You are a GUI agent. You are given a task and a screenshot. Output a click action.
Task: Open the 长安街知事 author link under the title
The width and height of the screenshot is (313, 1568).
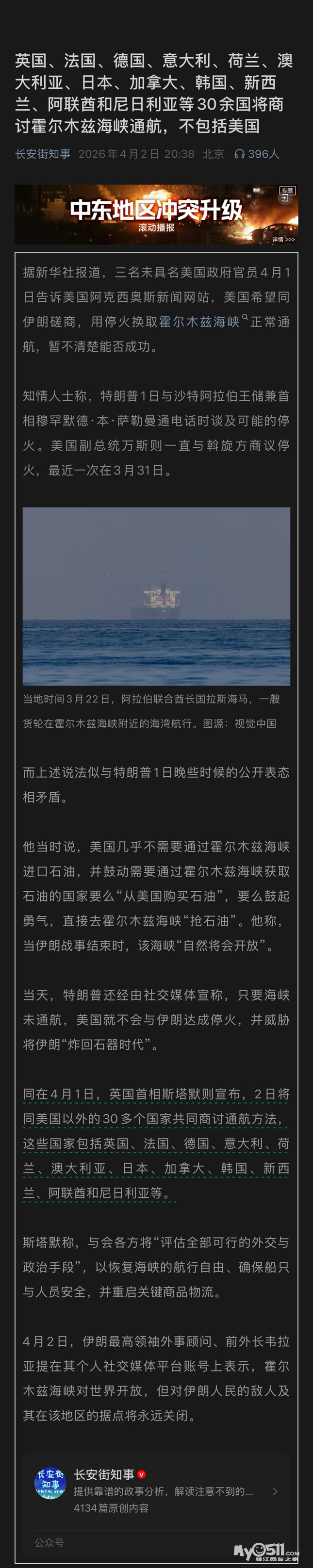[43, 154]
